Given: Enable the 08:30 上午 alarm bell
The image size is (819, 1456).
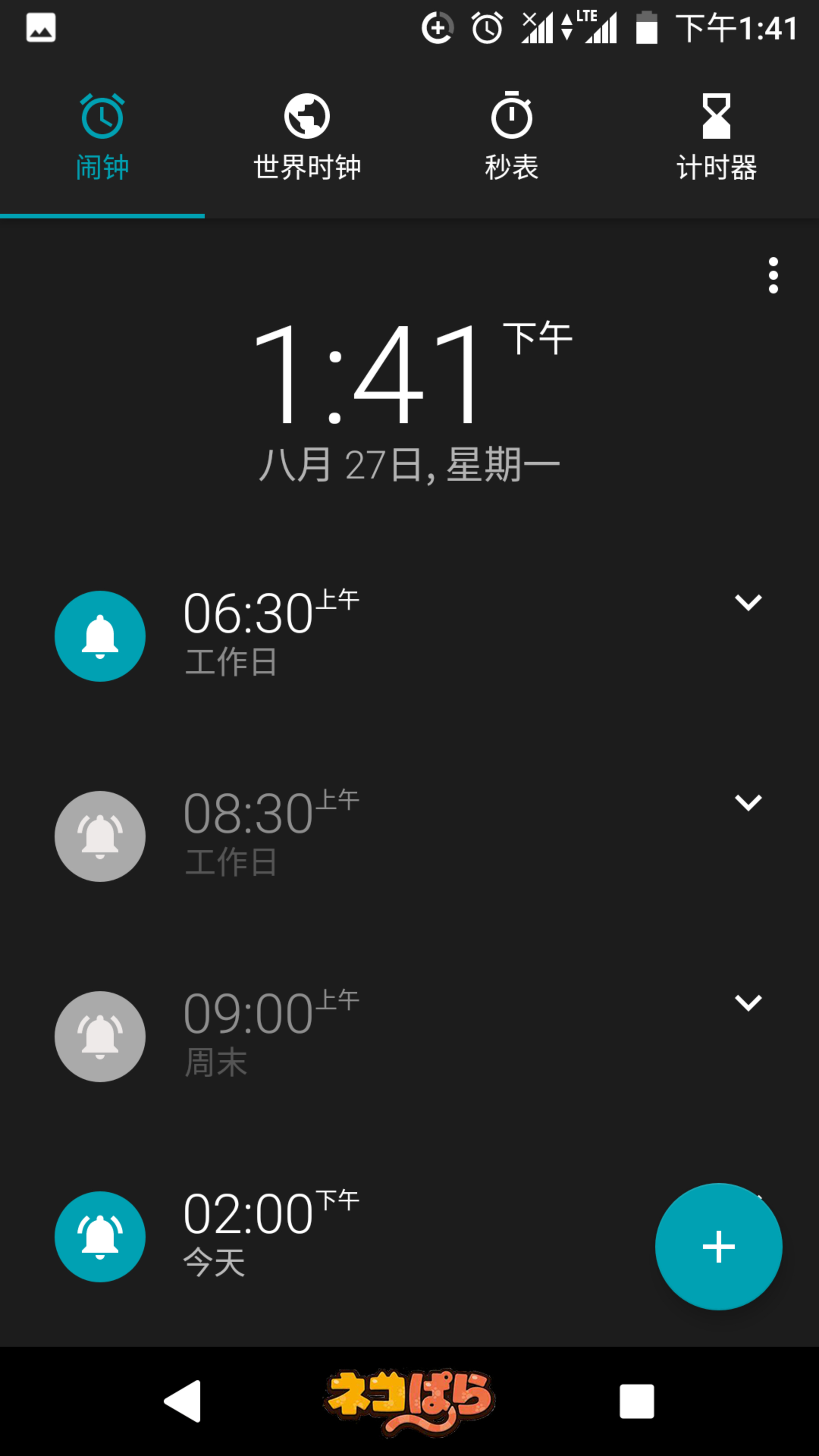Looking at the screenshot, I should (100, 836).
